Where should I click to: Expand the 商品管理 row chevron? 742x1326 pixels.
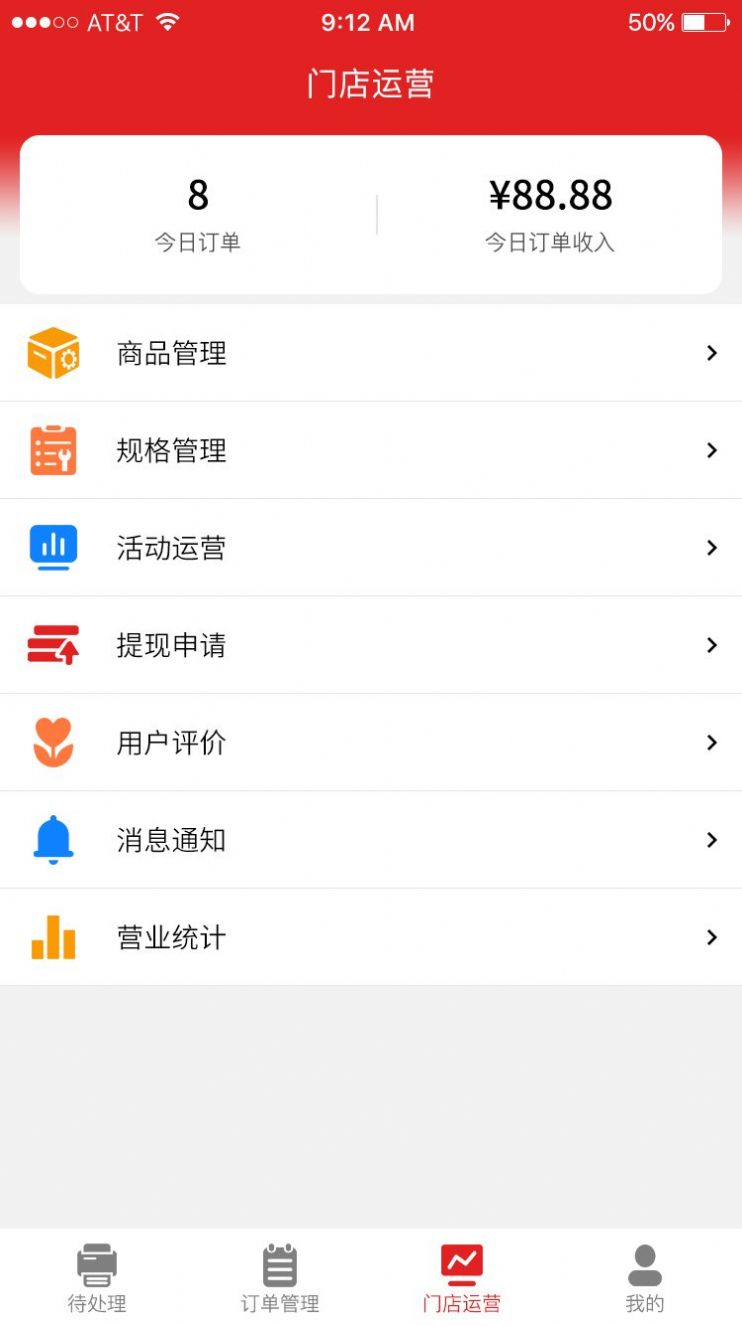pyautogui.click(x=712, y=353)
